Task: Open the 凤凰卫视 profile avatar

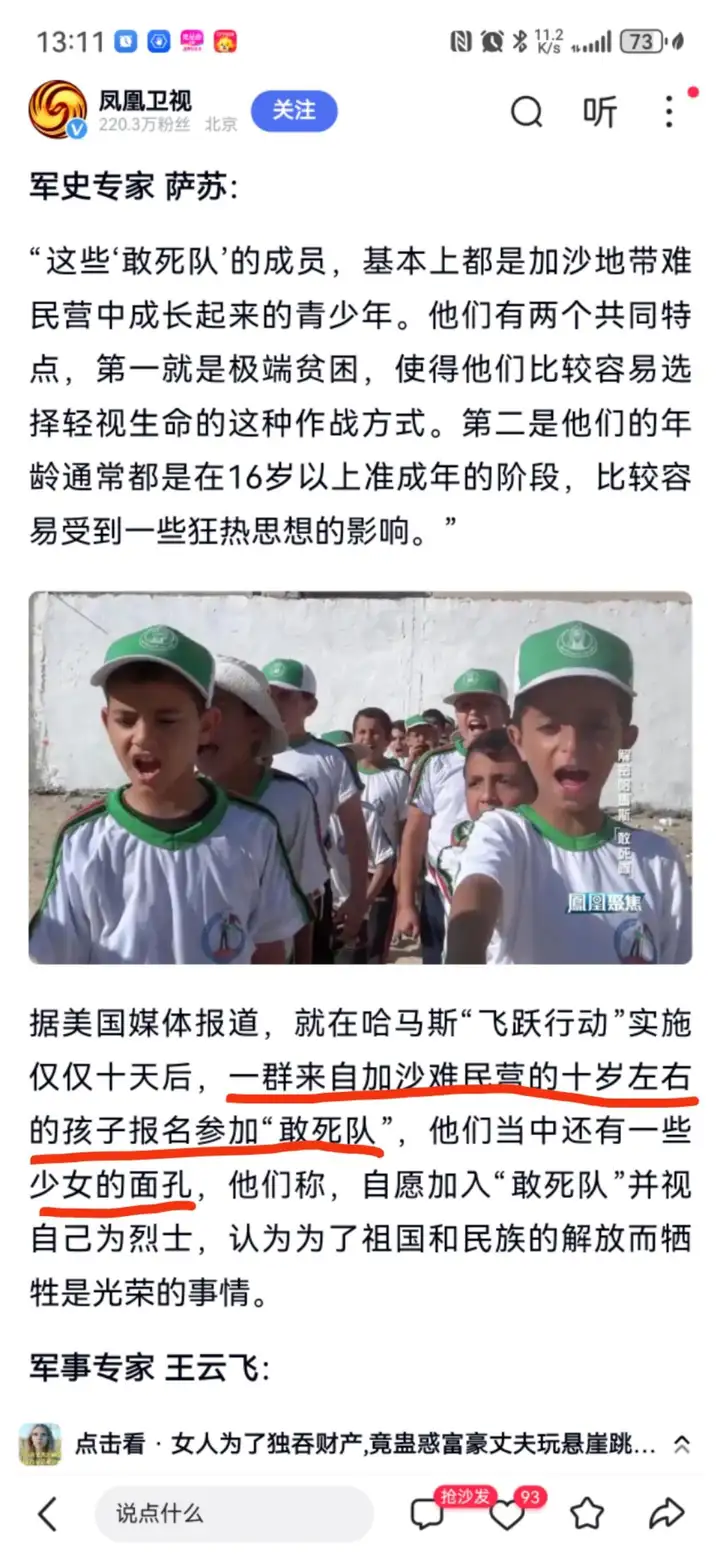Action: click(x=57, y=110)
